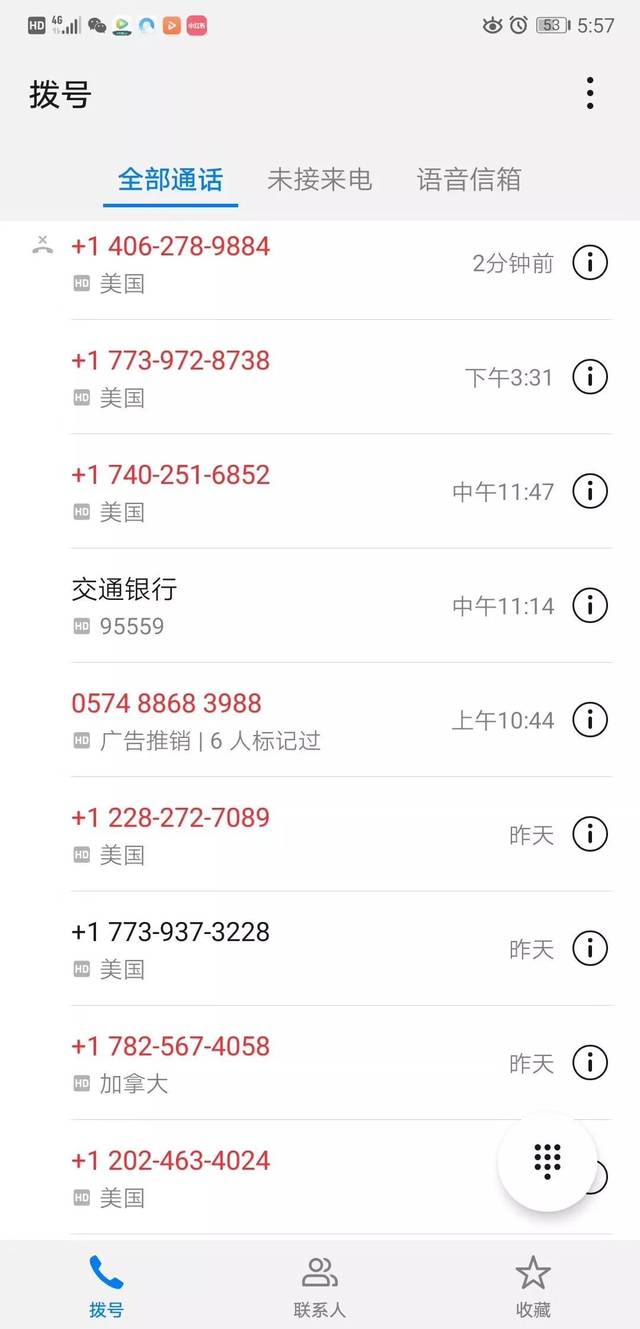View details for +1 773-972-8738
This screenshot has width=640, height=1329.
pyautogui.click(x=590, y=377)
